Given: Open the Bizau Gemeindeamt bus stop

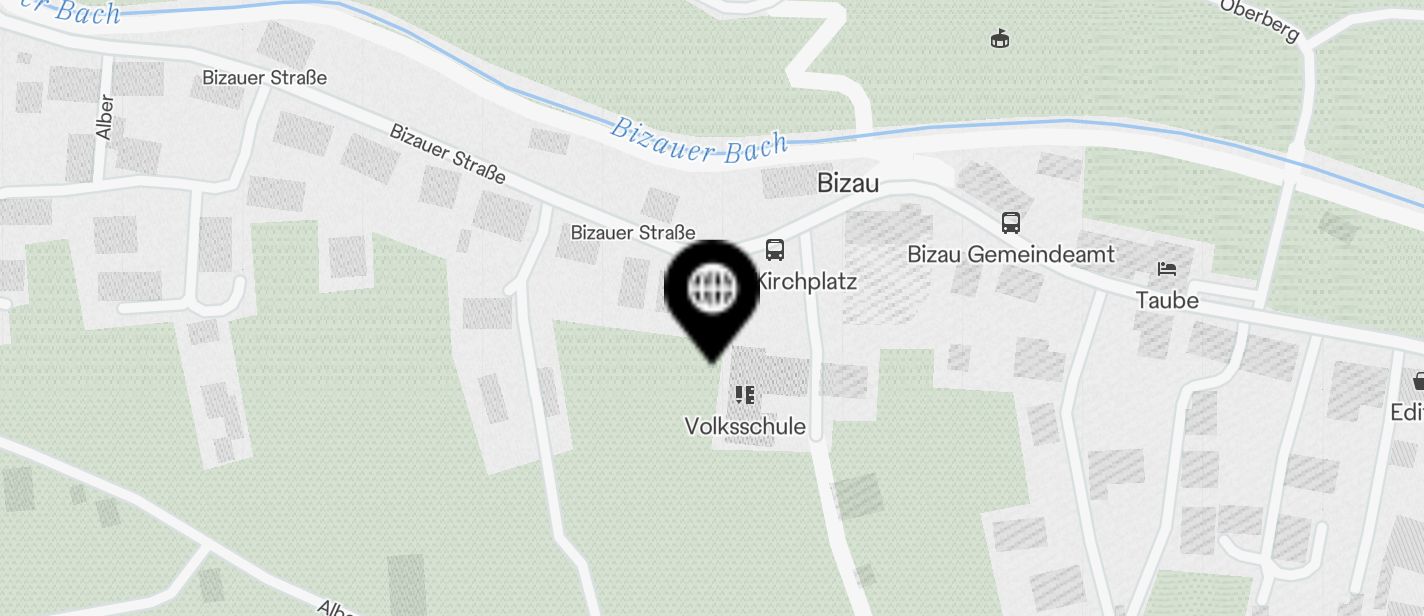Looking at the screenshot, I should click(1011, 223).
